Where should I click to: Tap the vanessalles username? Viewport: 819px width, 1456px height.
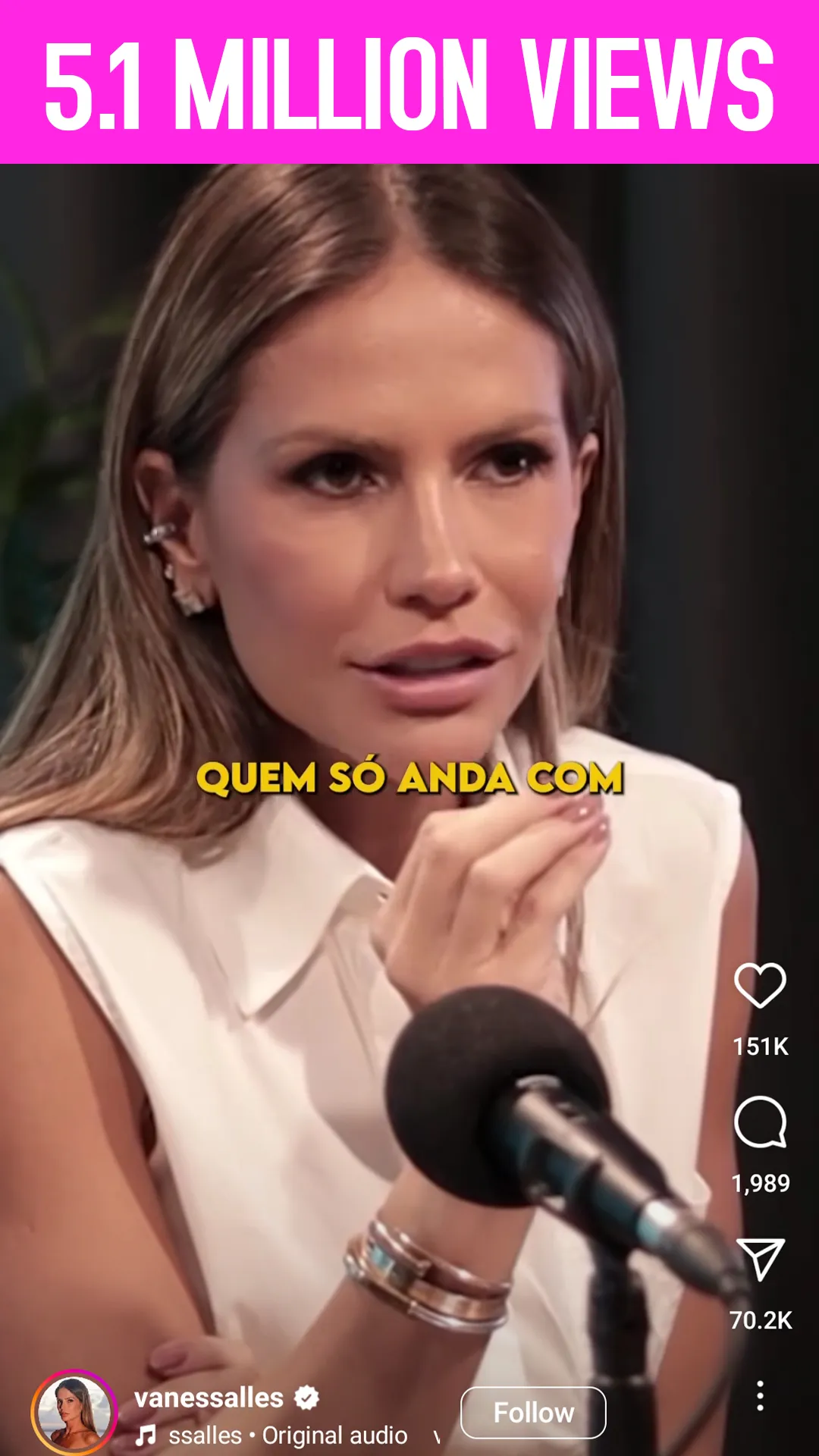(x=209, y=1398)
